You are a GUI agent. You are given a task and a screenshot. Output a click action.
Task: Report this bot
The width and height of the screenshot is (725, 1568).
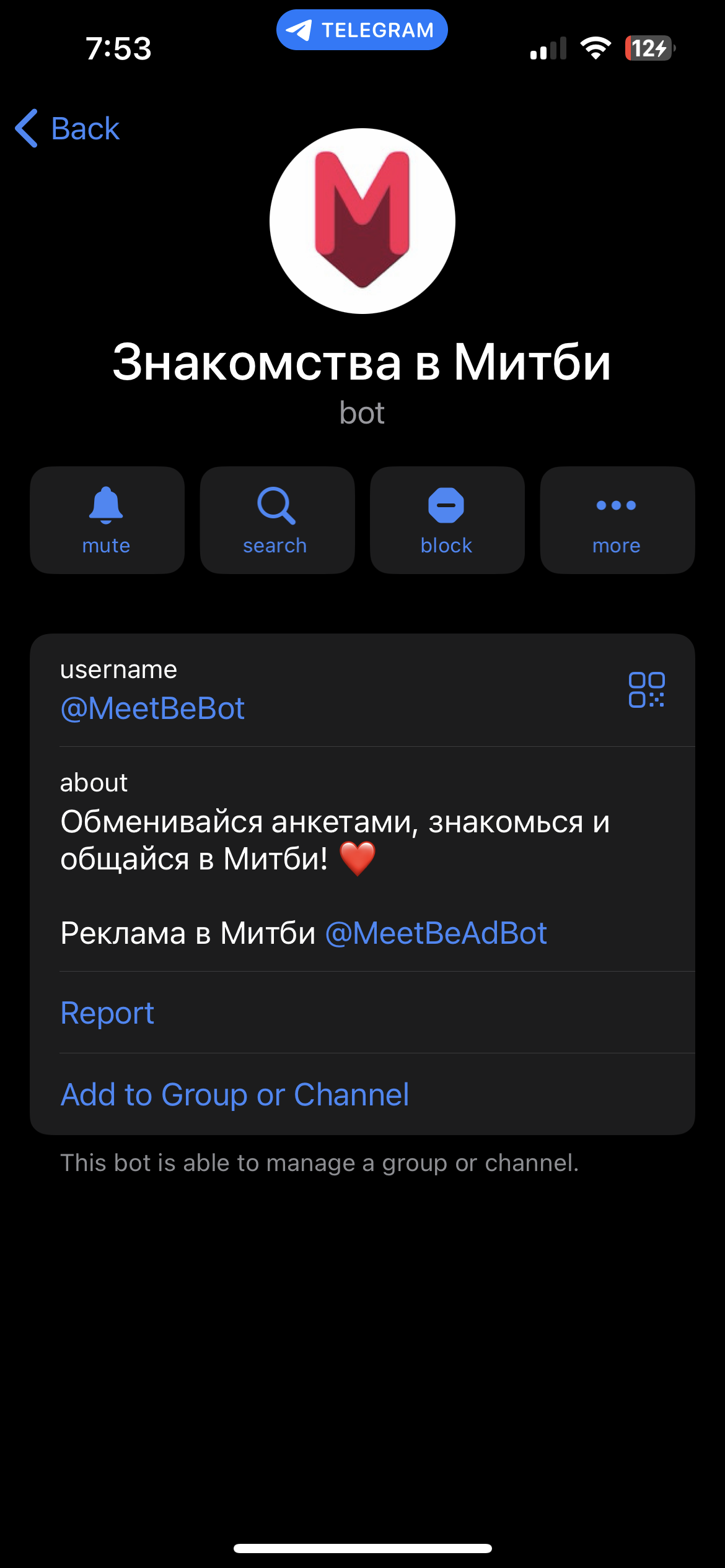(x=107, y=1013)
